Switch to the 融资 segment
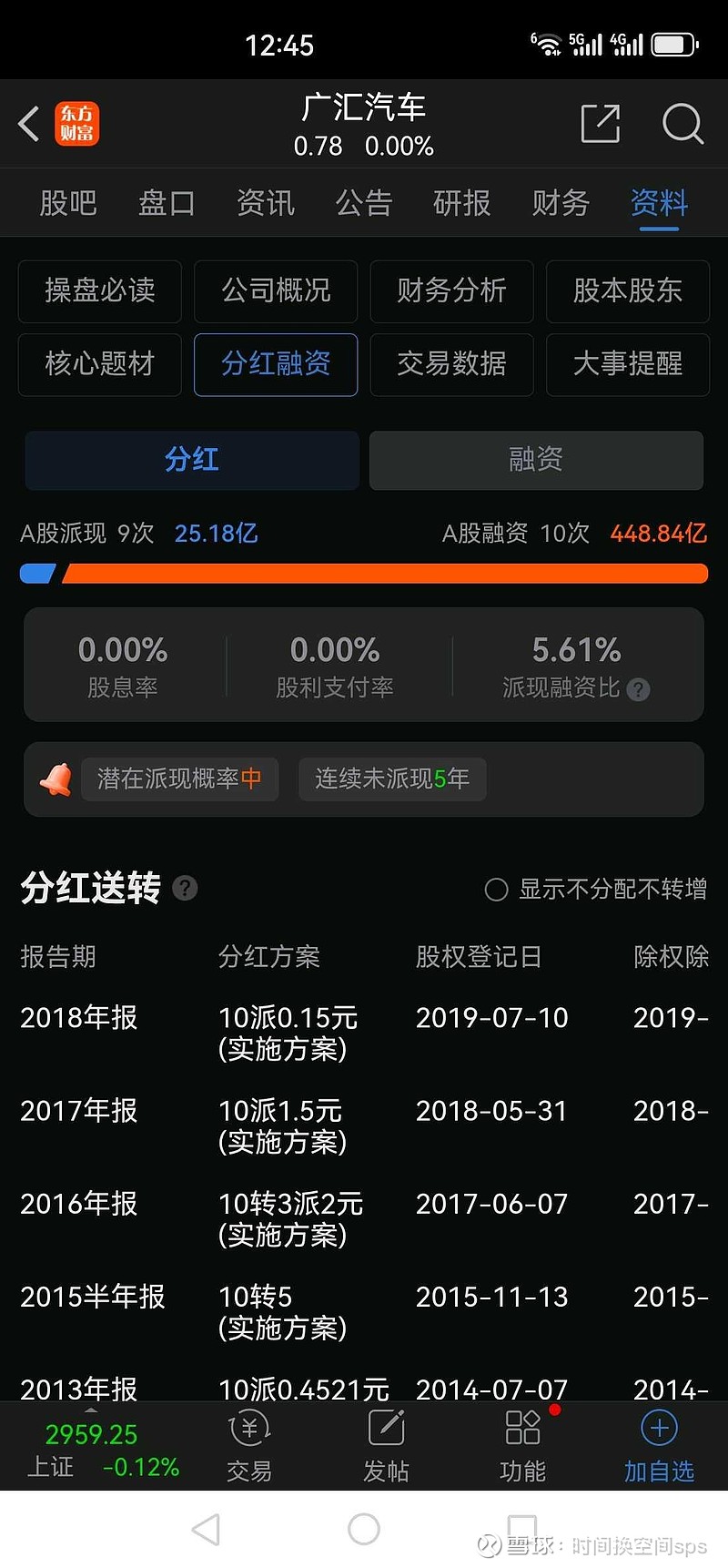 click(x=536, y=460)
